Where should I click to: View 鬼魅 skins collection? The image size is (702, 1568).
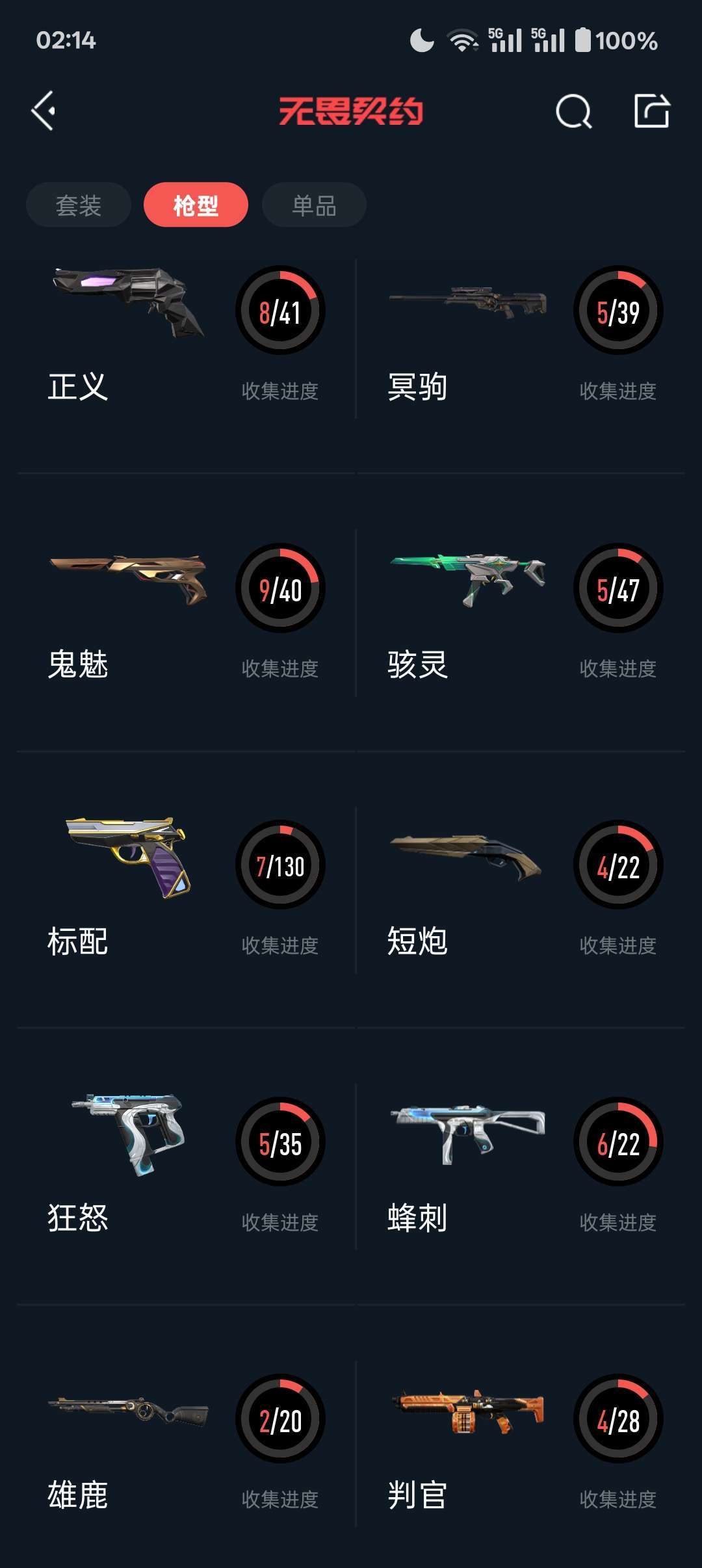pos(187,613)
